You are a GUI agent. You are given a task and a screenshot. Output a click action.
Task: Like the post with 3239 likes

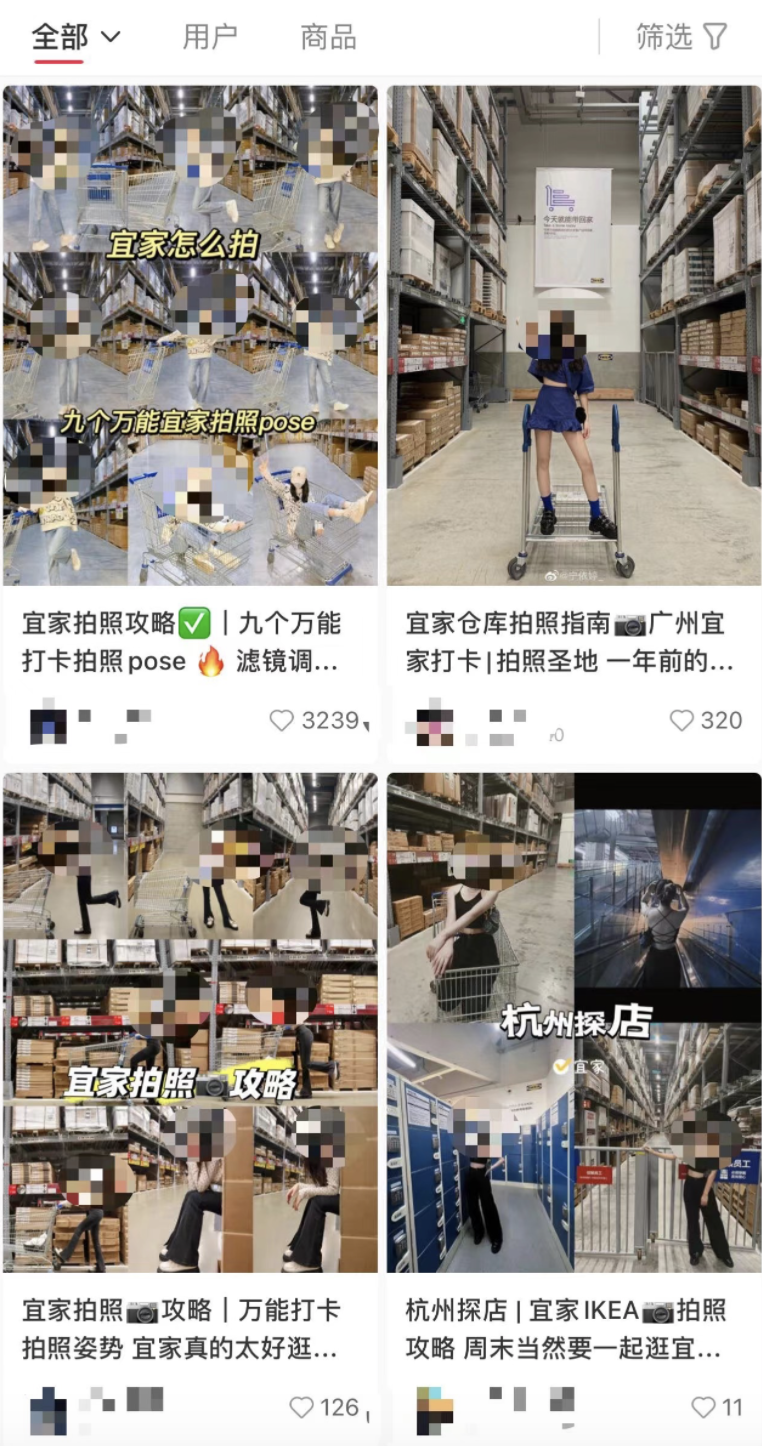click(282, 720)
